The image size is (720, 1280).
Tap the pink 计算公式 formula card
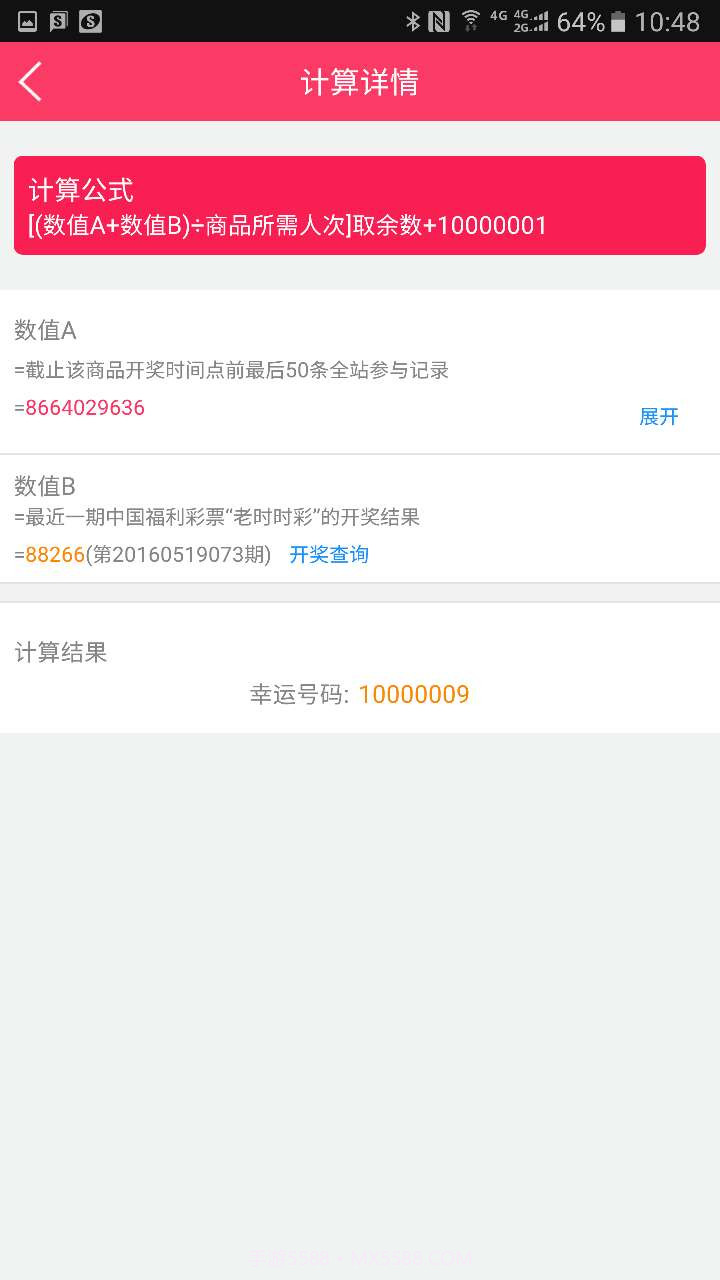click(x=360, y=206)
